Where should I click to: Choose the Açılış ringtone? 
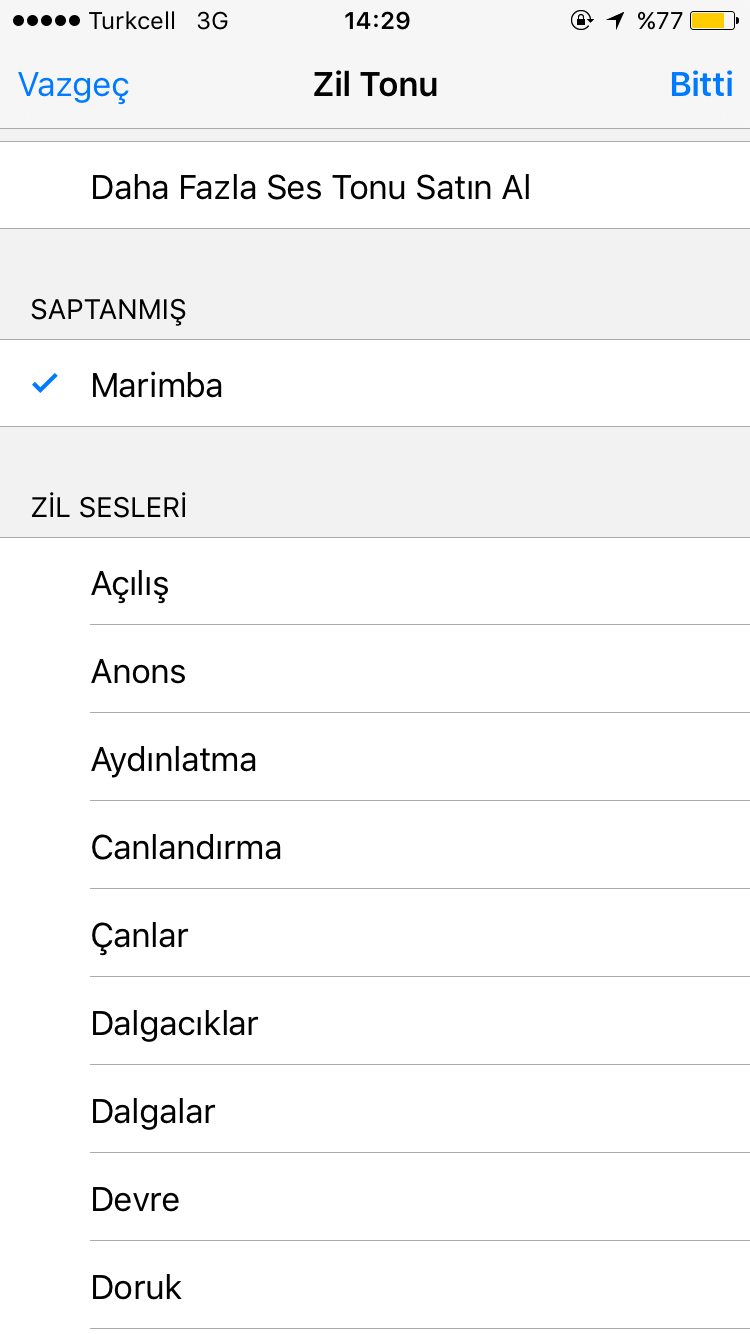(x=375, y=582)
